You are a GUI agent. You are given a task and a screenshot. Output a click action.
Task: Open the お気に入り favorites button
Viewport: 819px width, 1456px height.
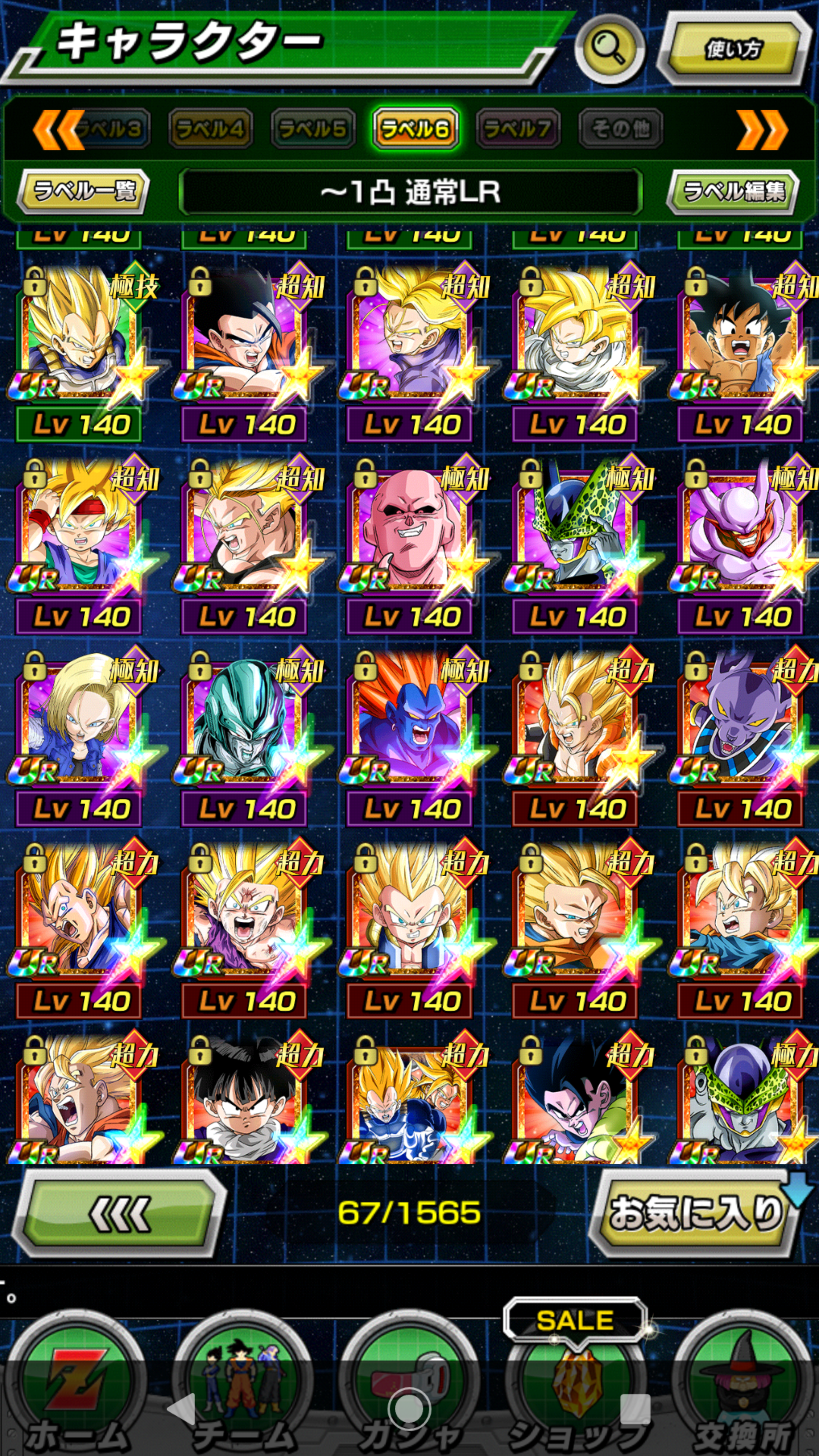[x=695, y=1213]
